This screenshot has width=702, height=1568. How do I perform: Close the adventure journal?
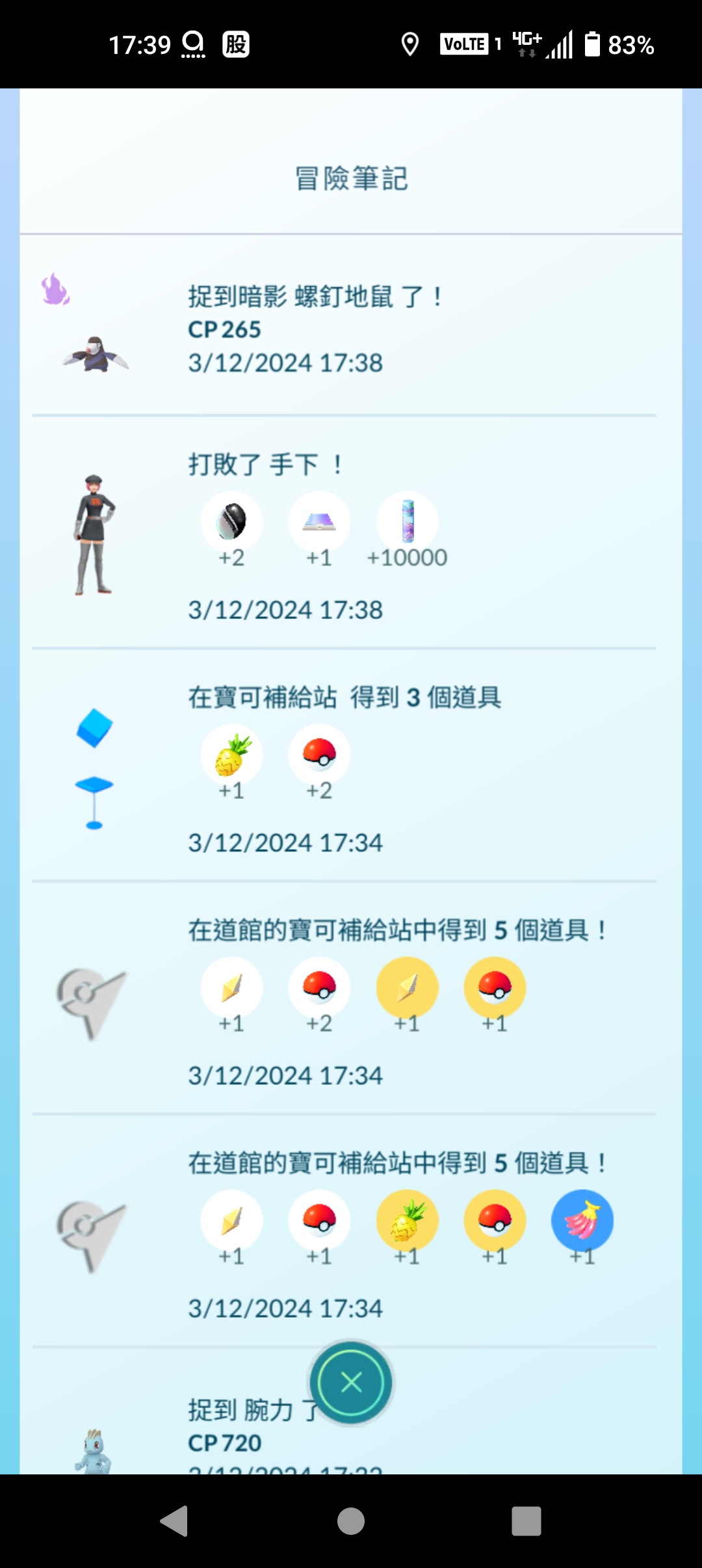[351, 1382]
